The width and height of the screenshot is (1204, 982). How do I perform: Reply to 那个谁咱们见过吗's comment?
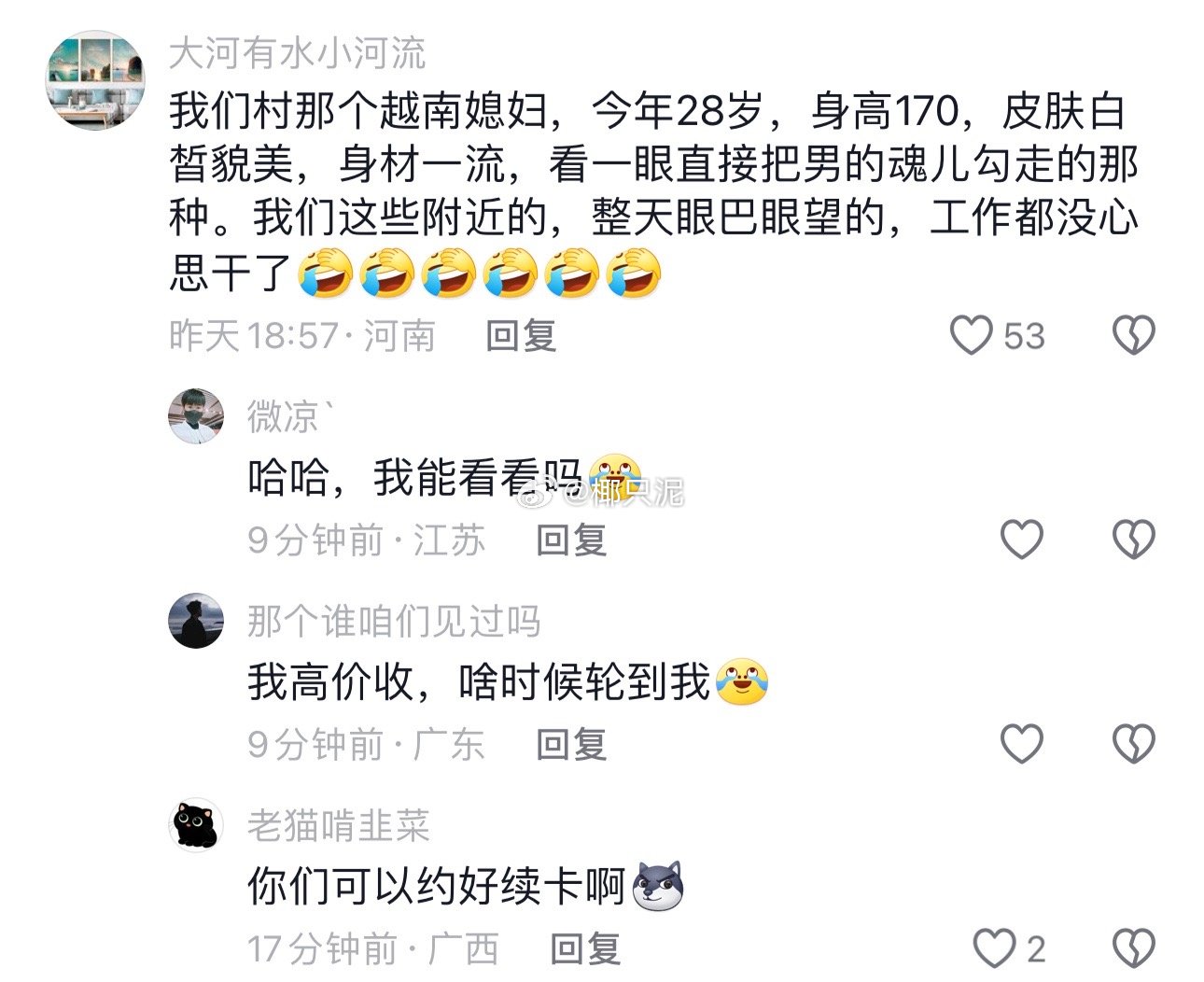coord(571,745)
